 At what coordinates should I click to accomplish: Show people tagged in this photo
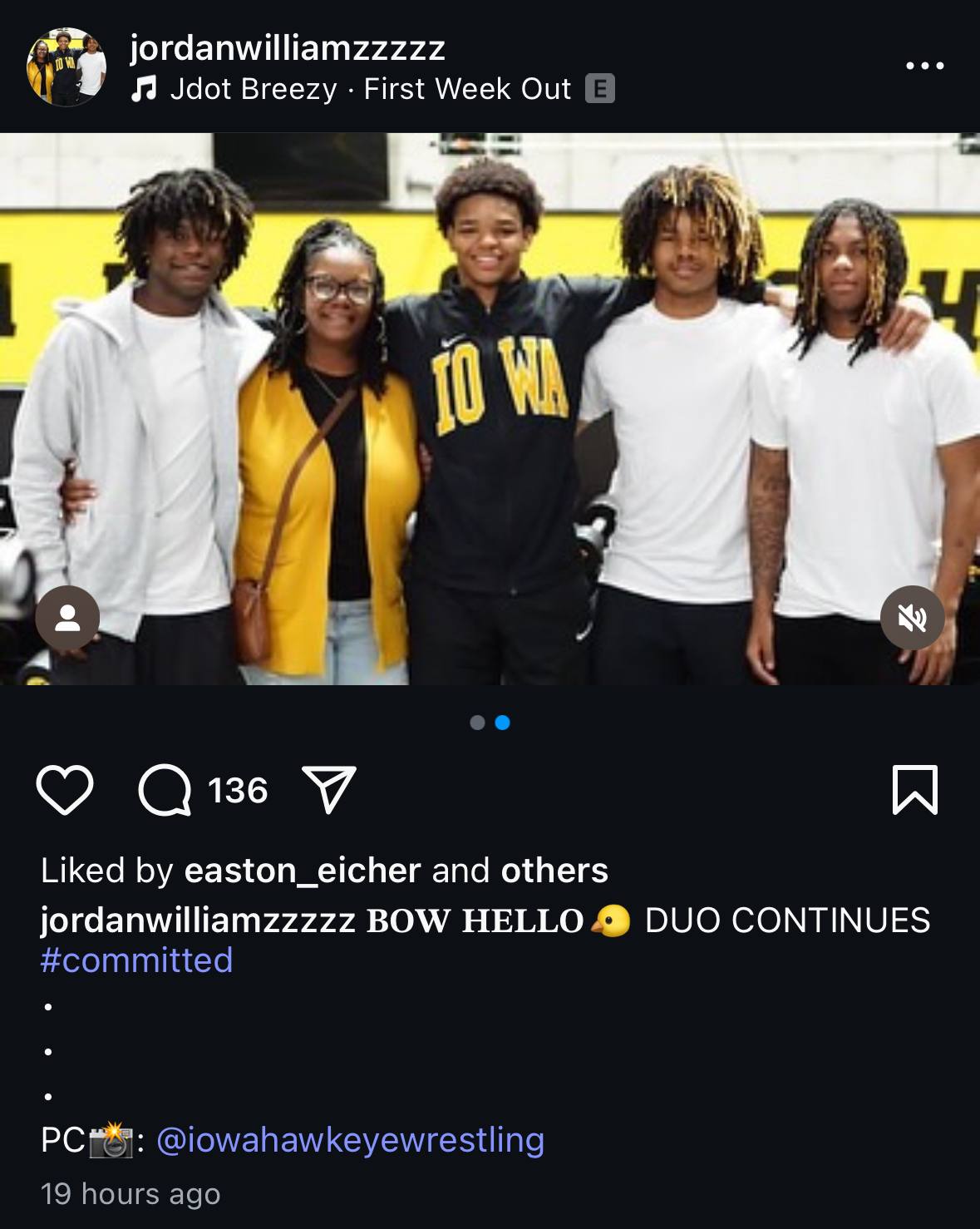(x=67, y=618)
